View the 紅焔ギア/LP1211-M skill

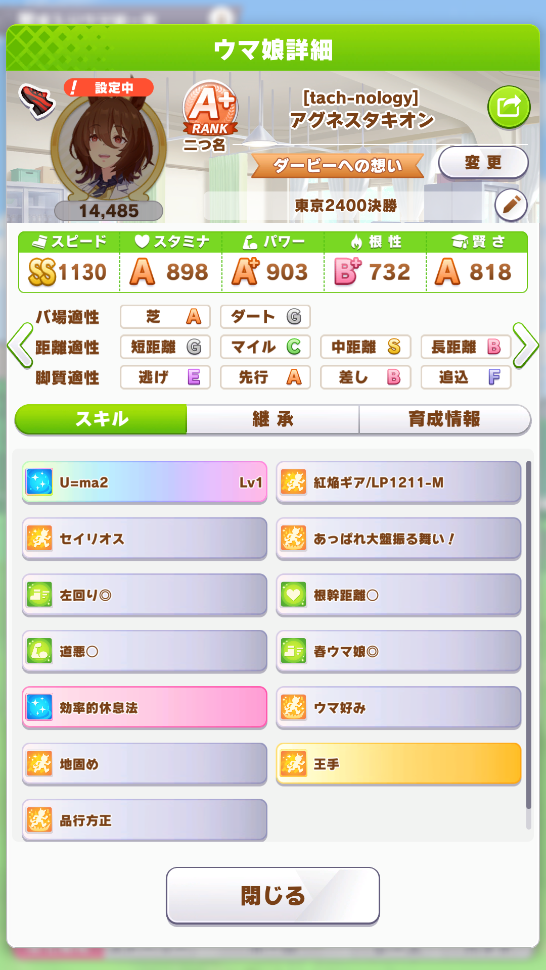(x=399, y=483)
